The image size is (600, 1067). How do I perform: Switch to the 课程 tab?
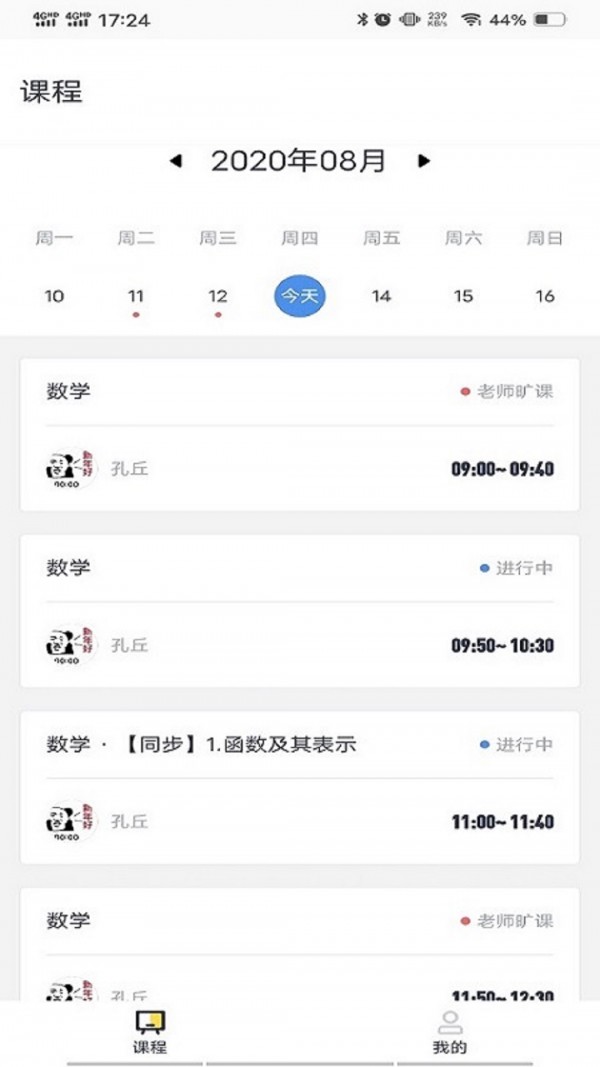click(x=150, y=1033)
